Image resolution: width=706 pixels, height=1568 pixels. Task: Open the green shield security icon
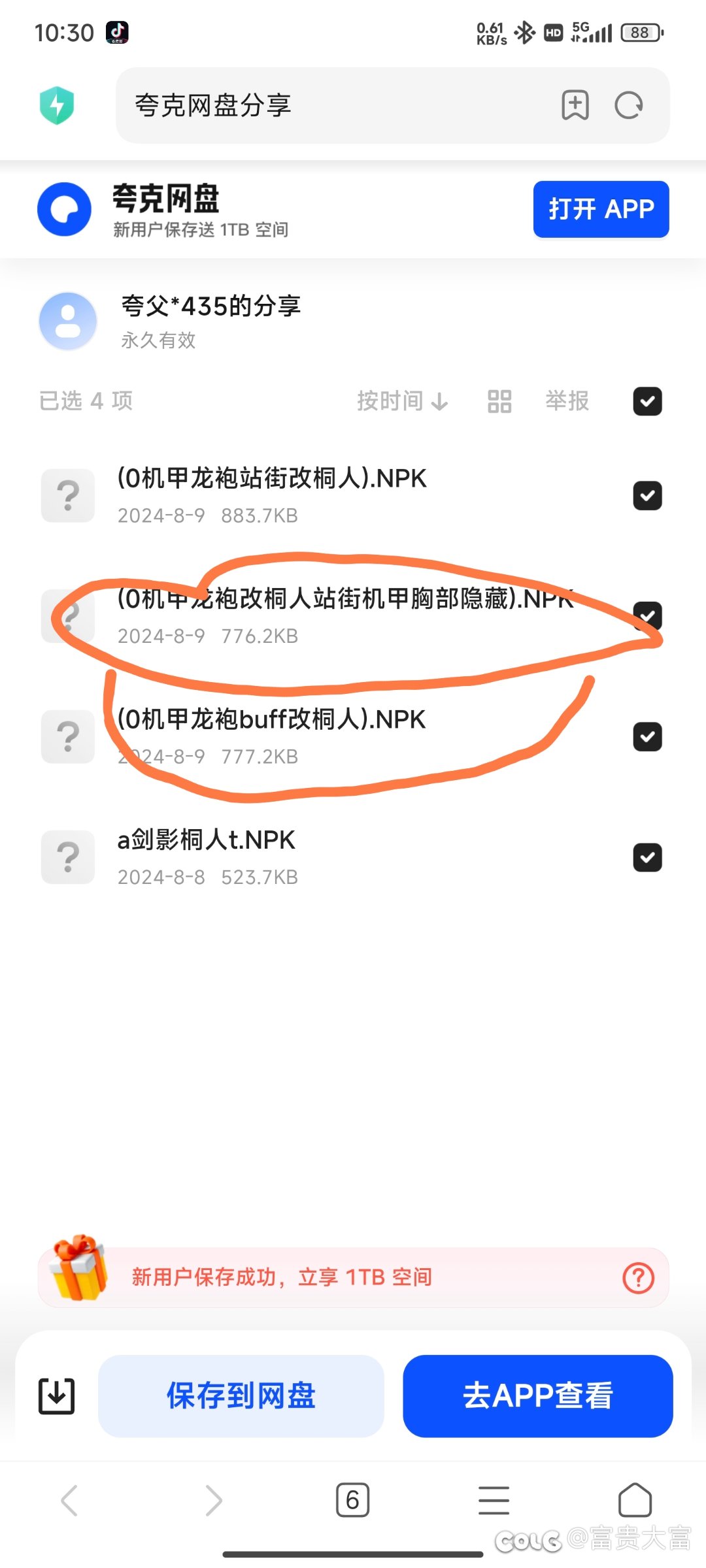pyautogui.click(x=57, y=105)
